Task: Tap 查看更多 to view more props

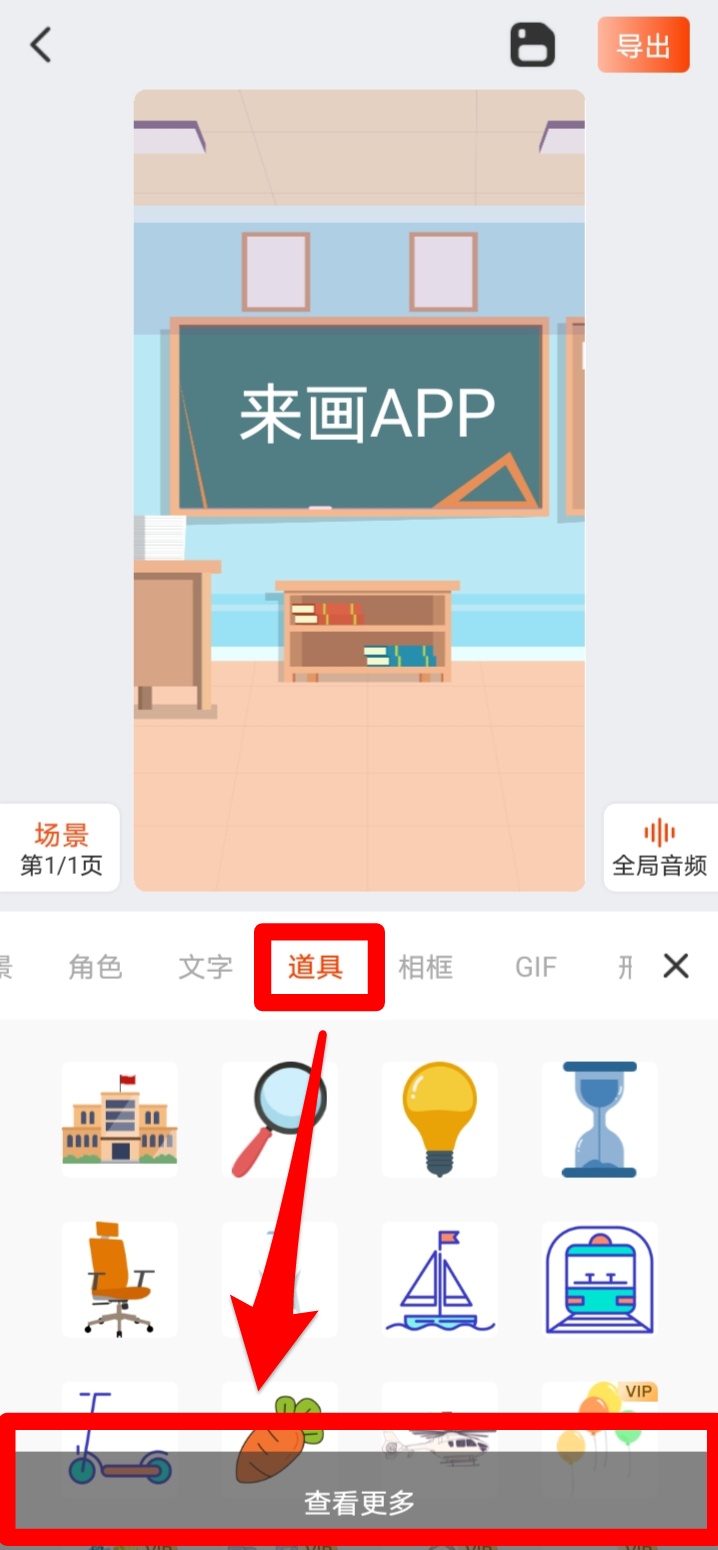Action: click(359, 1501)
